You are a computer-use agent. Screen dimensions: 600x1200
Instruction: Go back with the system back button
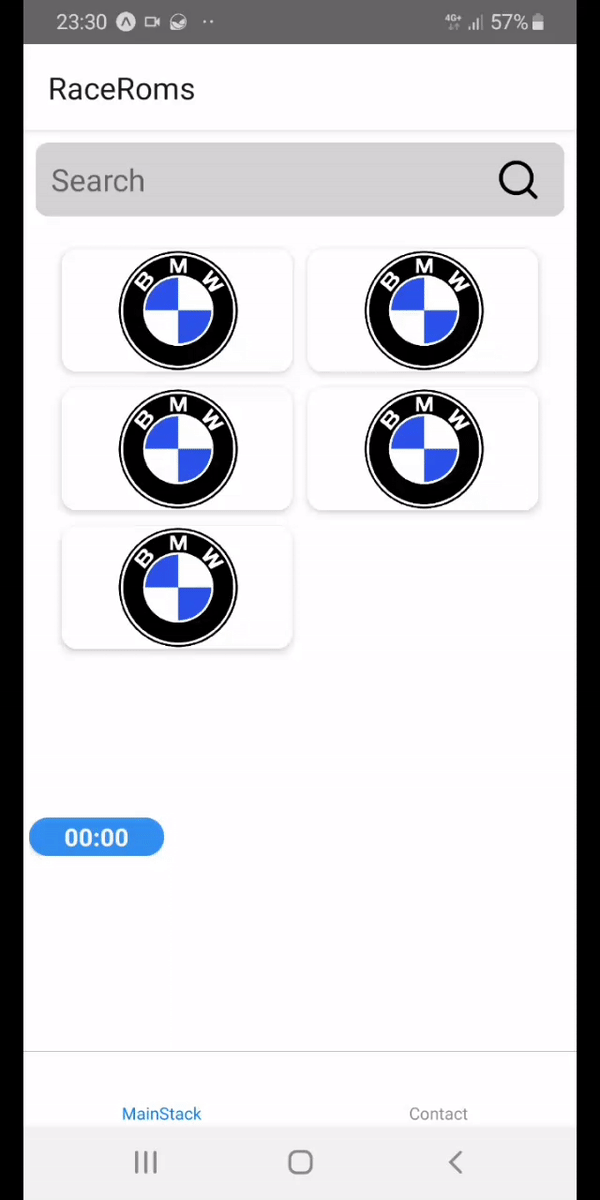click(455, 1161)
